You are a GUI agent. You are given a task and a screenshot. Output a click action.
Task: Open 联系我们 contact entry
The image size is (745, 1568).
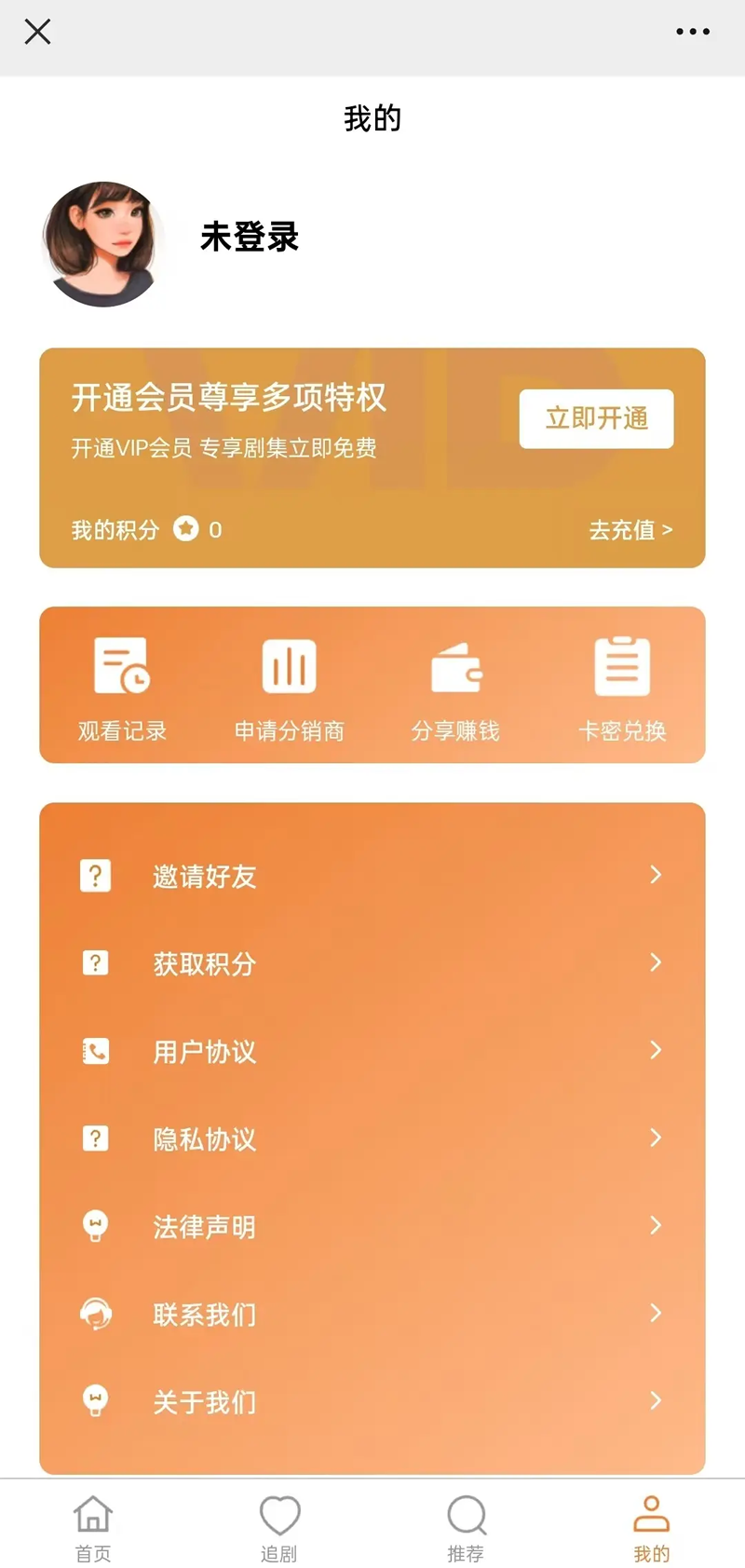pyautogui.click(x=204, y=1314)
